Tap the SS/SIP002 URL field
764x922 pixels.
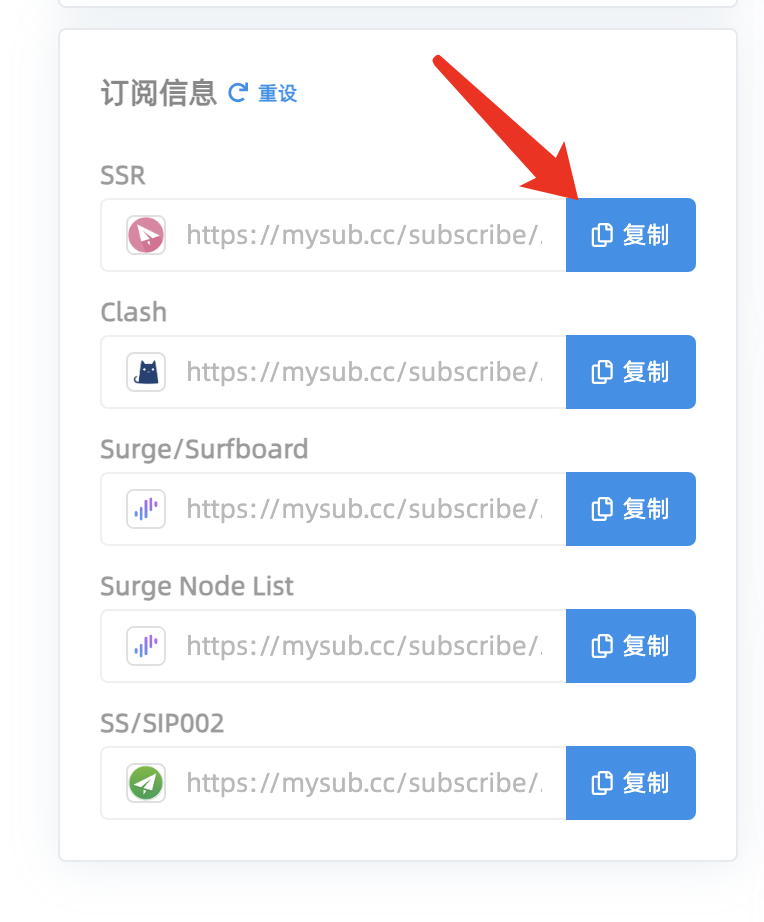[x=365, y=783]
